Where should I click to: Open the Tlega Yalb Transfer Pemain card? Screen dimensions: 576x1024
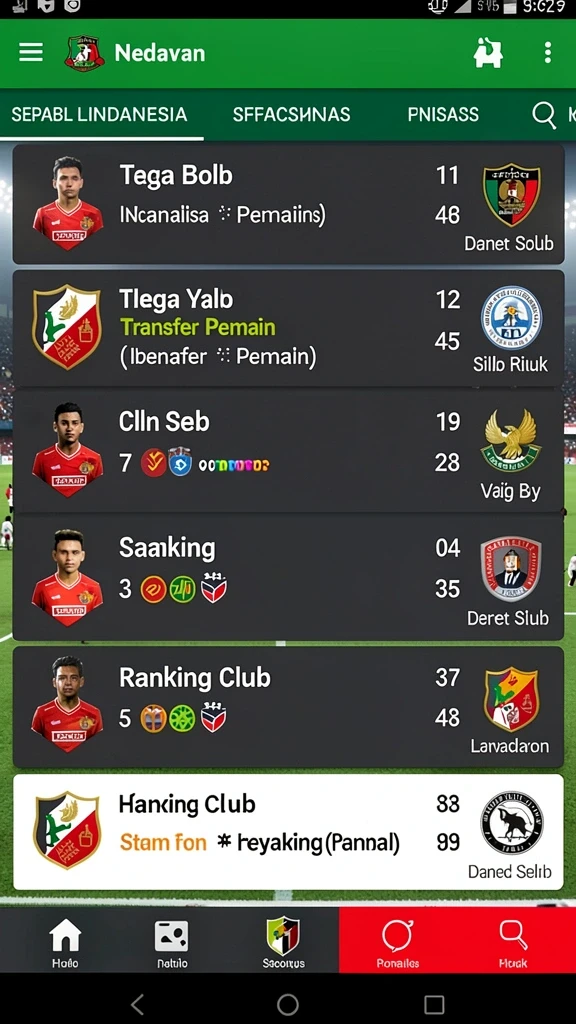point(288,328)
